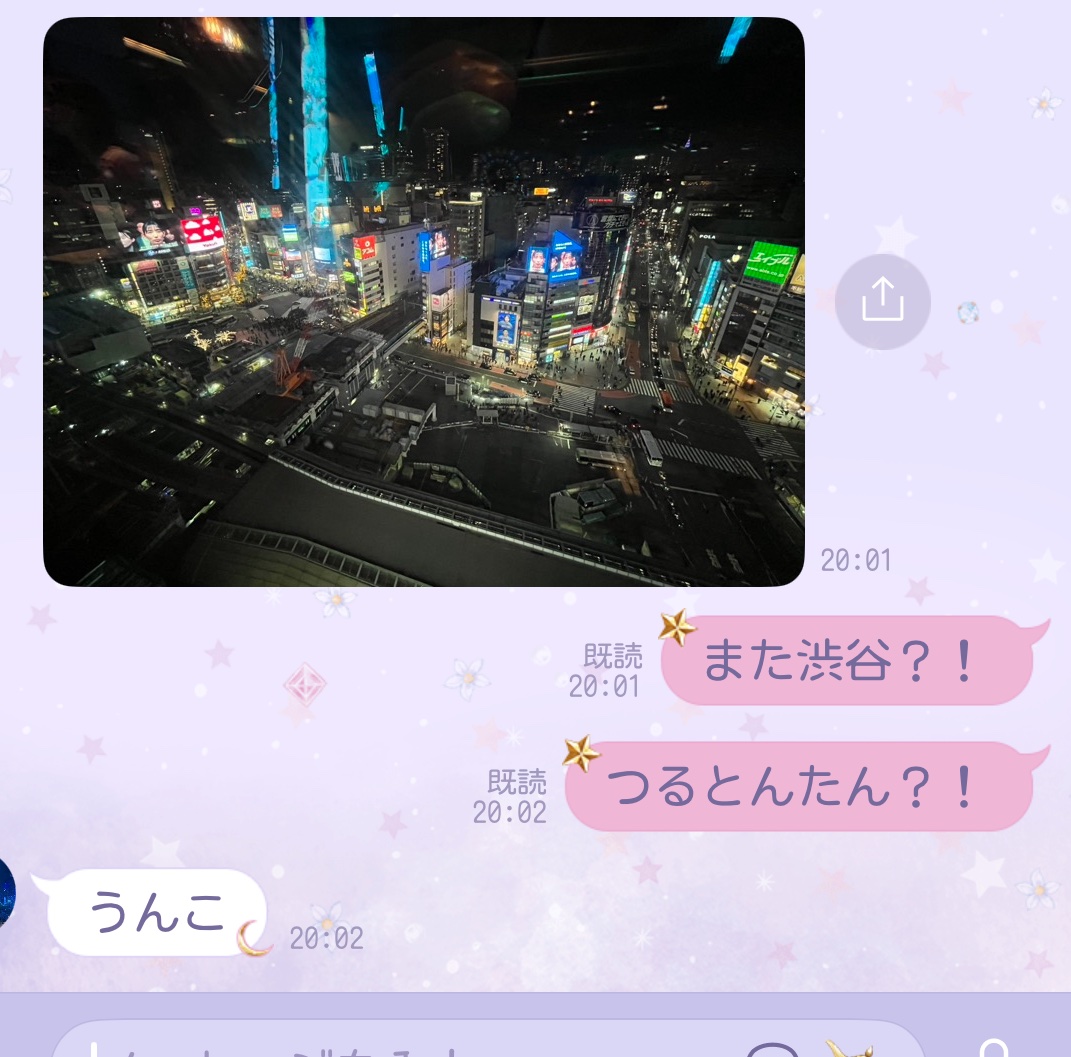Open the Shibuya night view photo
The image size is (1071, 1057).
coord(424,302)
